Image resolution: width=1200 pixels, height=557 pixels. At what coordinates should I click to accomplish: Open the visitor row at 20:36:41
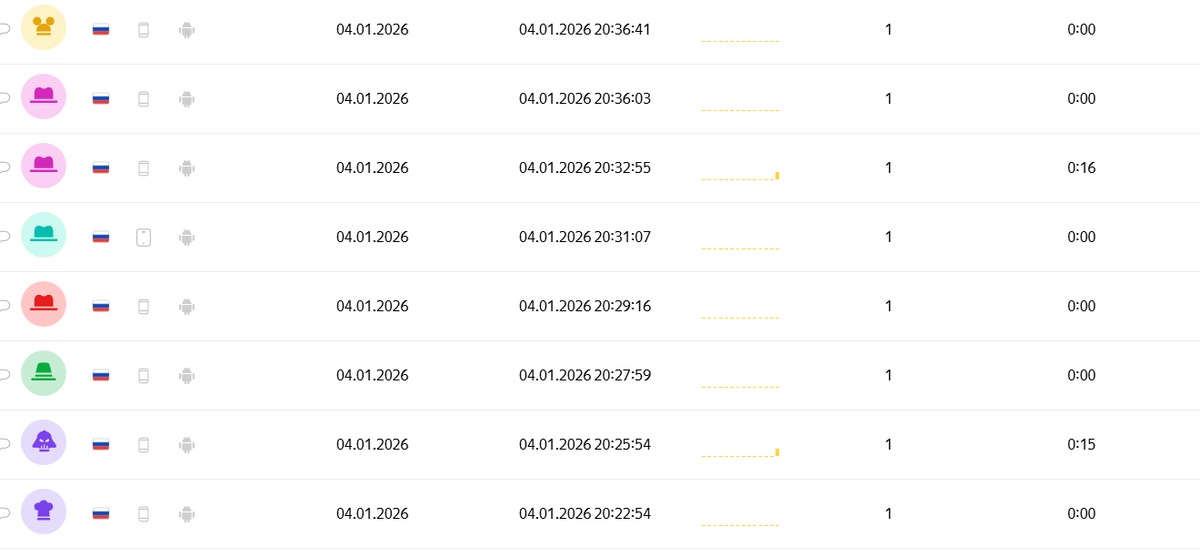click(x=600, y=30)
